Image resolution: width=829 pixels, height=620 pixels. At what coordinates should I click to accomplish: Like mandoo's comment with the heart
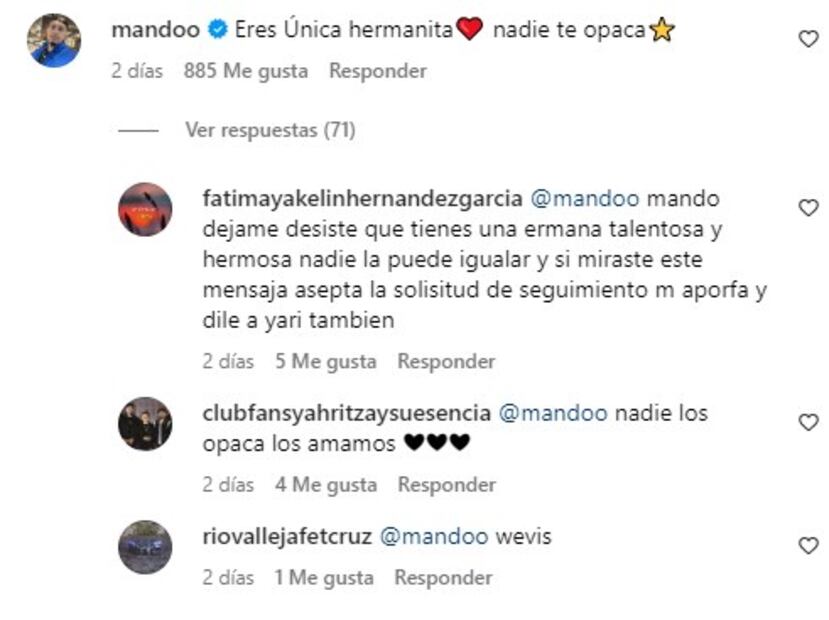click(808, 39)
